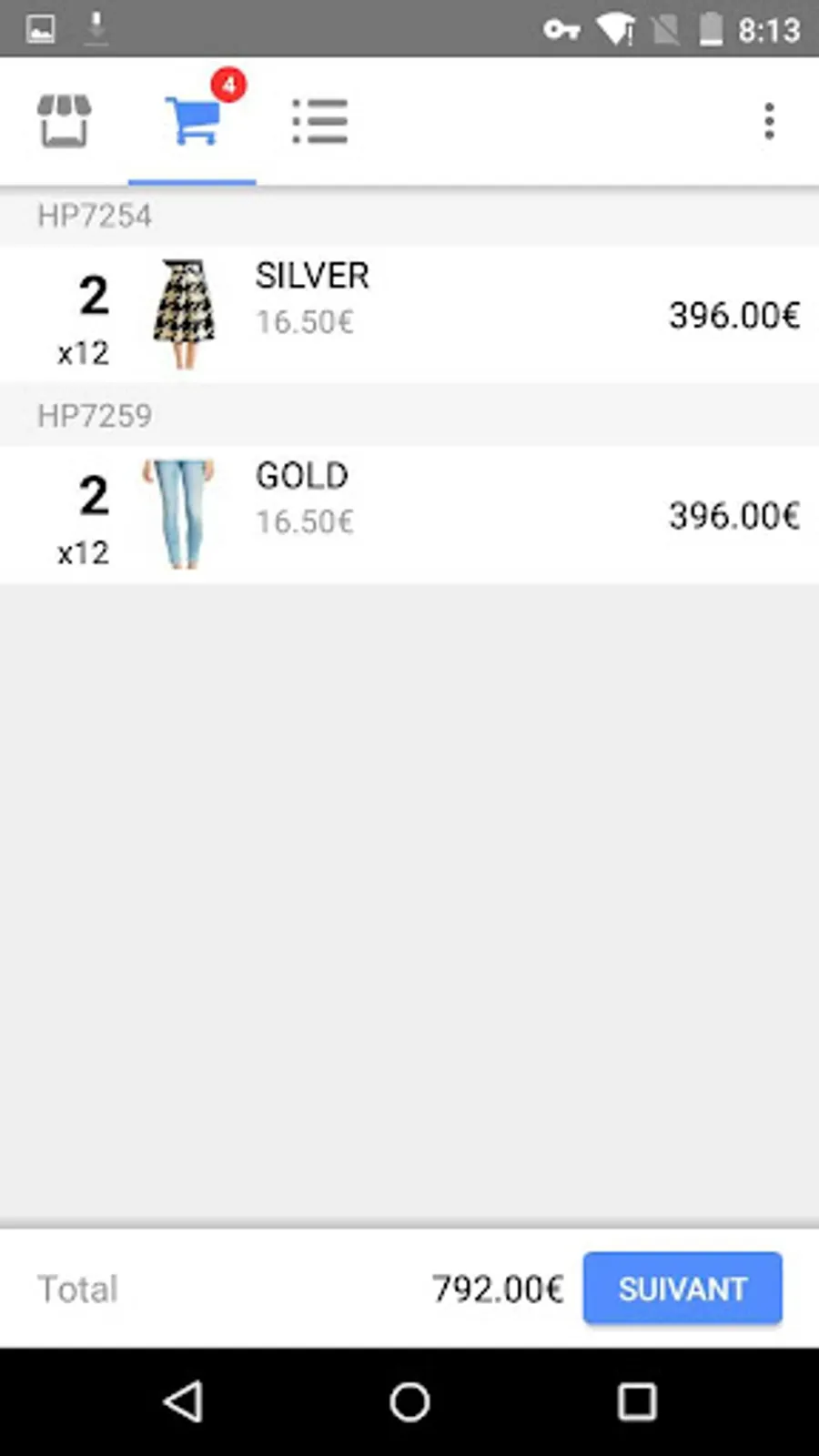Tap the Wi-Fi indicator in the status bar
Image resolution: width=819 pixels, height=1456 pixels.
618,27
